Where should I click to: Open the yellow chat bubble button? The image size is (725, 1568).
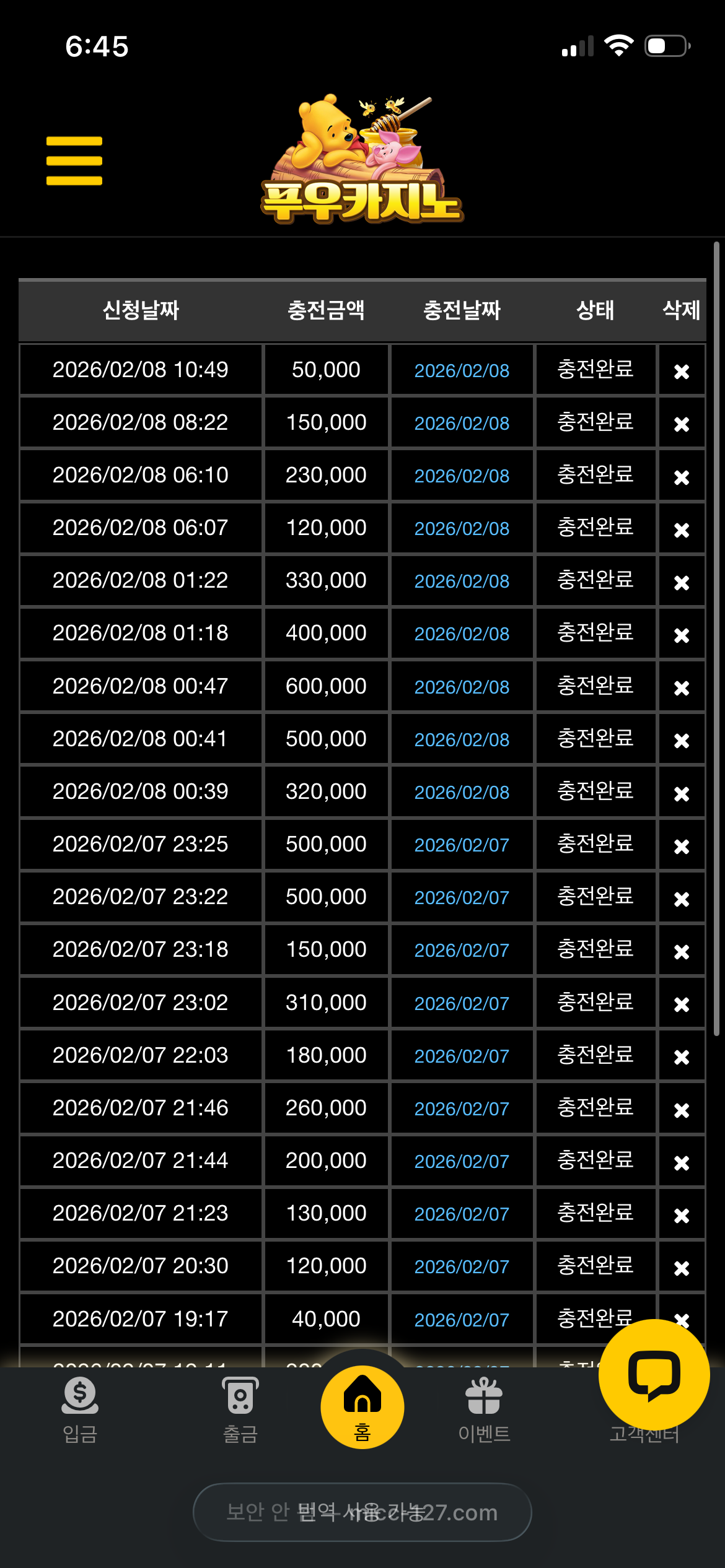pyautogui.click(x=654, y=1374)
